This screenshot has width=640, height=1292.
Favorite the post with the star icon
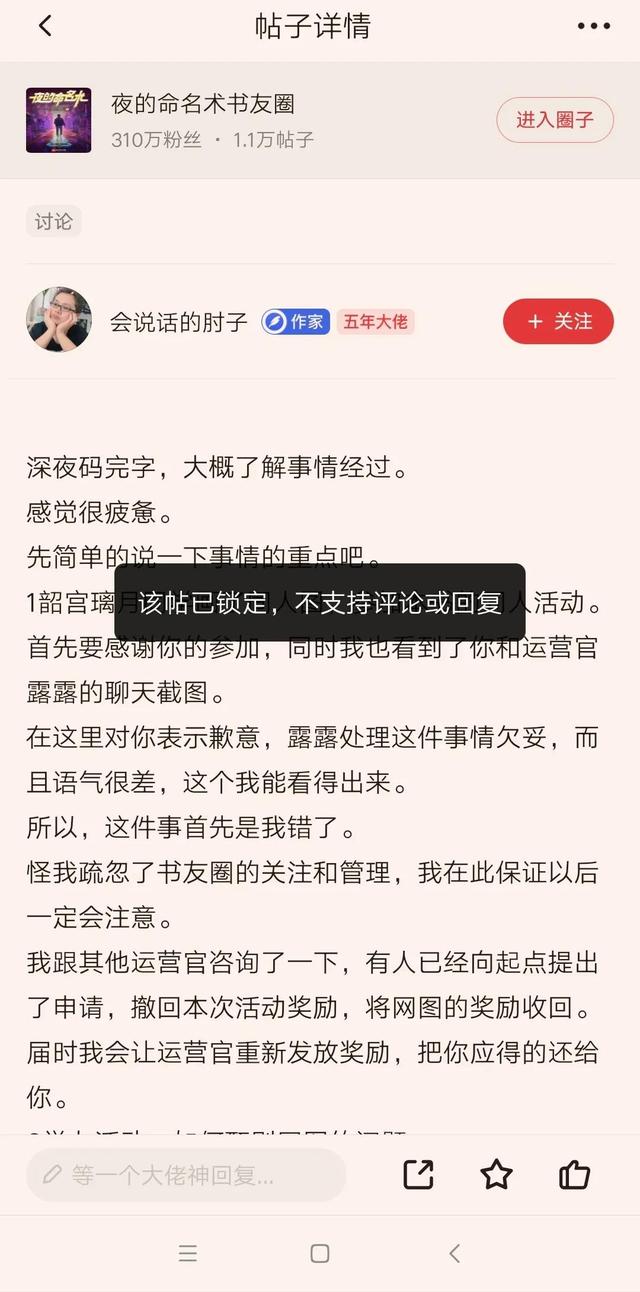(x=497, y=1175)
